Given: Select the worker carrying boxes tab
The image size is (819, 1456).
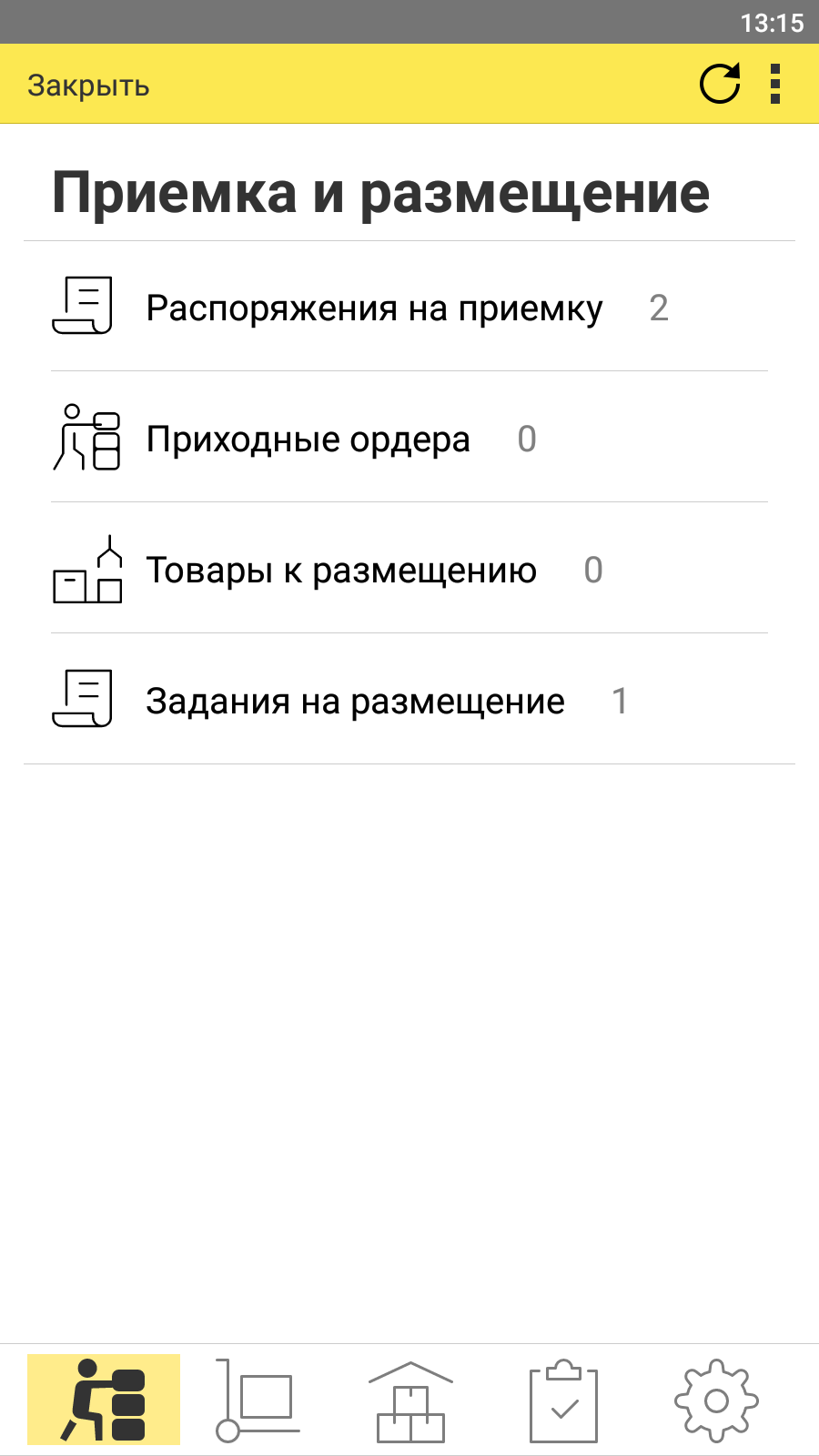Looking at the screenshot, I should click(x=104, y=1400).
